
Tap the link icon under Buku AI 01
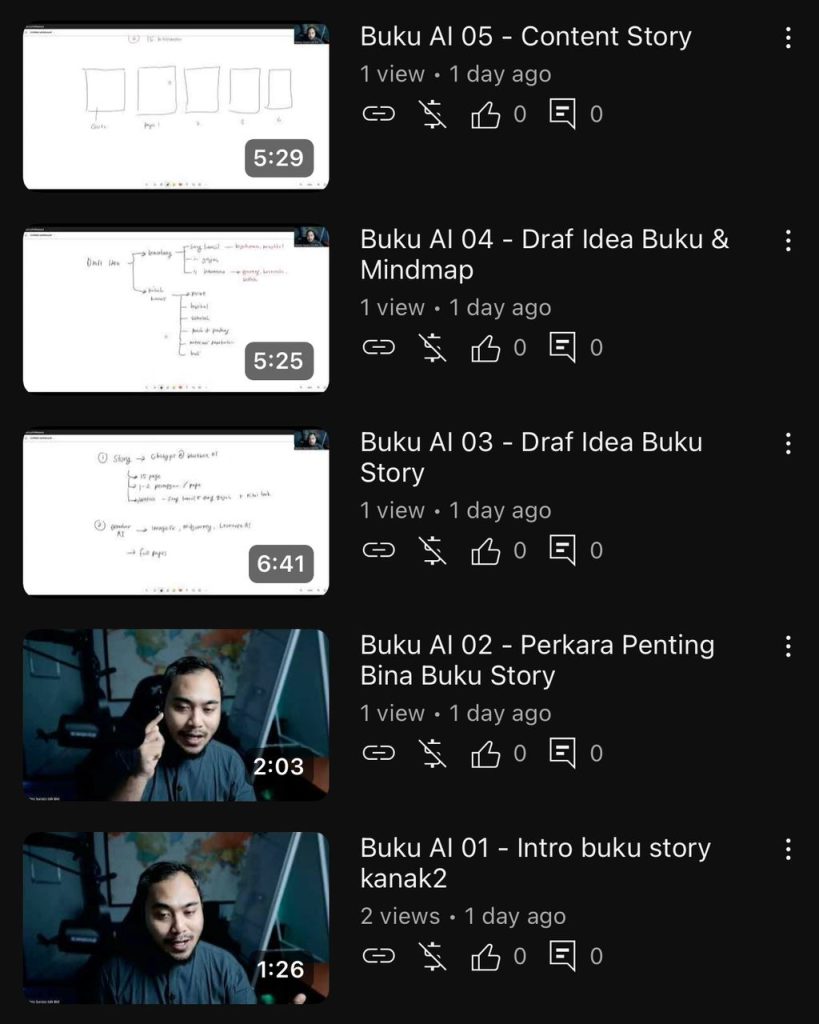[x=378, y=956]
